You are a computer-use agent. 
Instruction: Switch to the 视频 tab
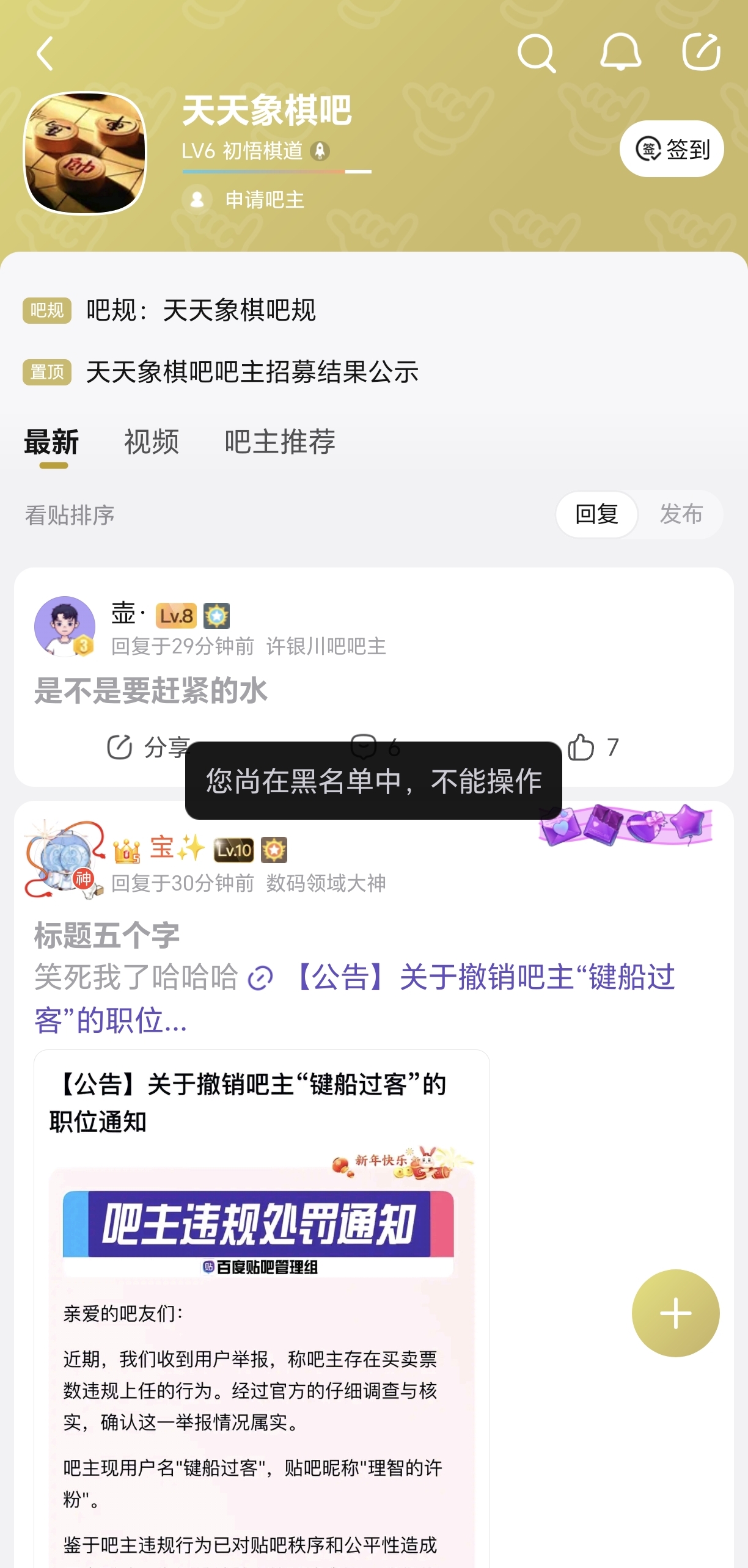coord(152,442)
